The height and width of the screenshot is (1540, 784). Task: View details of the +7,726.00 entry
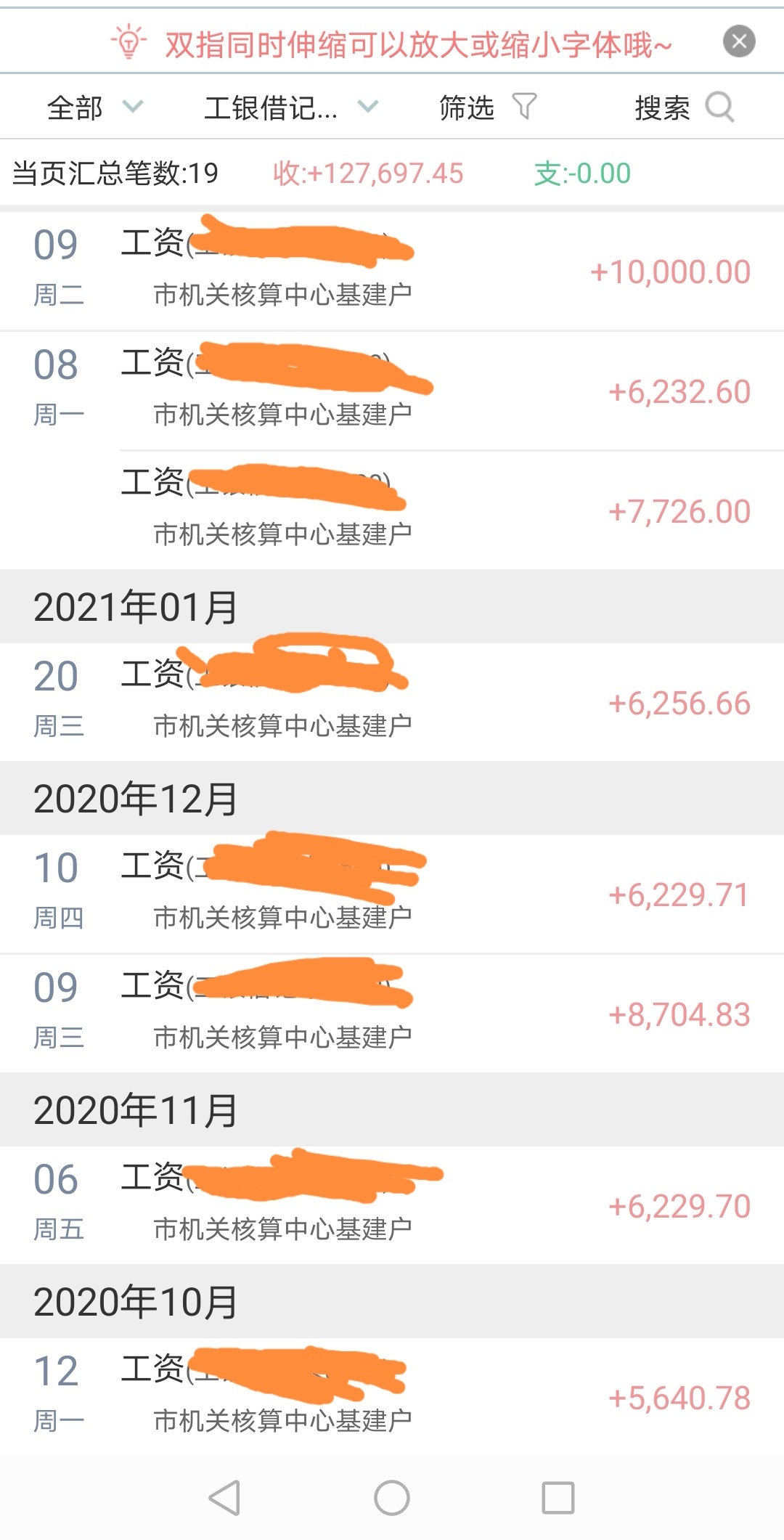[x=452, y=510]
